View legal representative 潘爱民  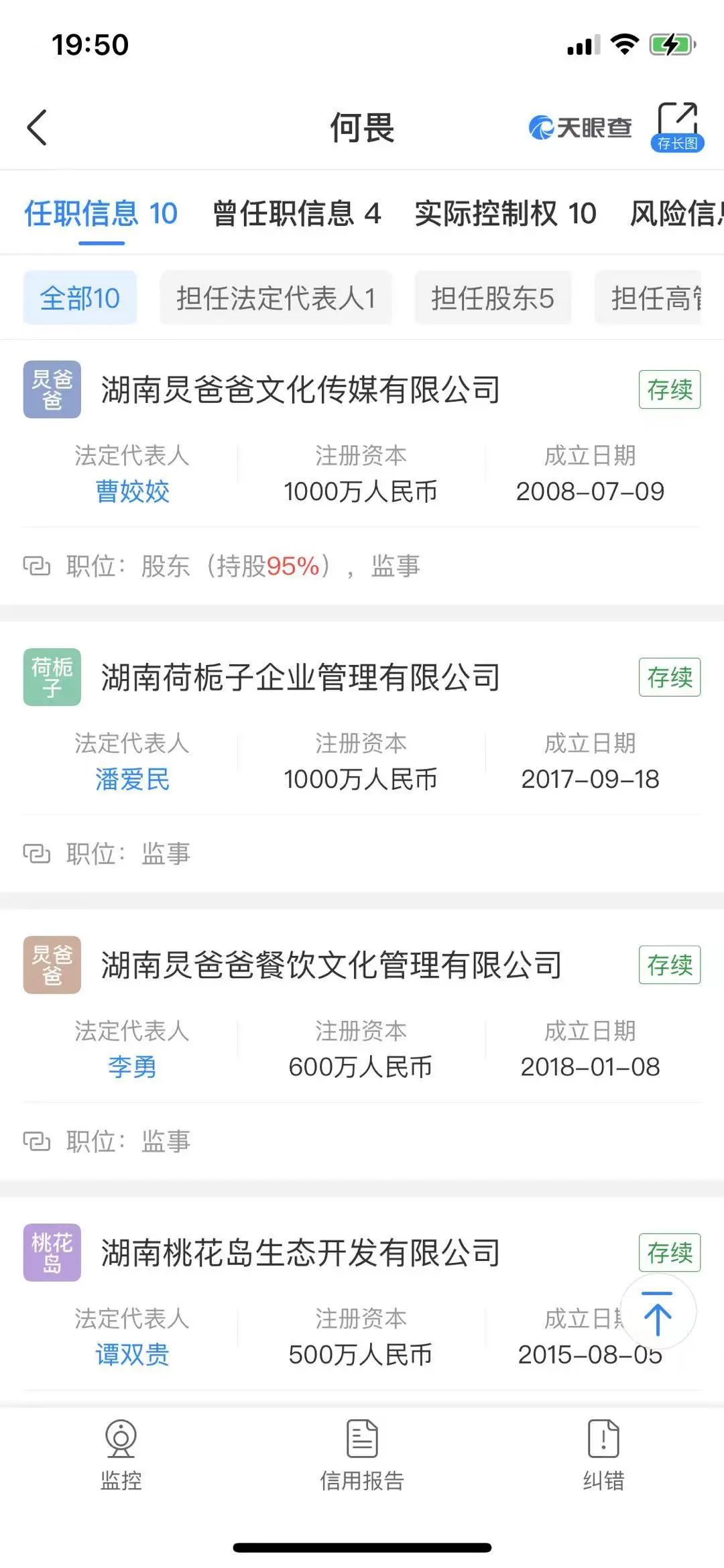[132, 779]
